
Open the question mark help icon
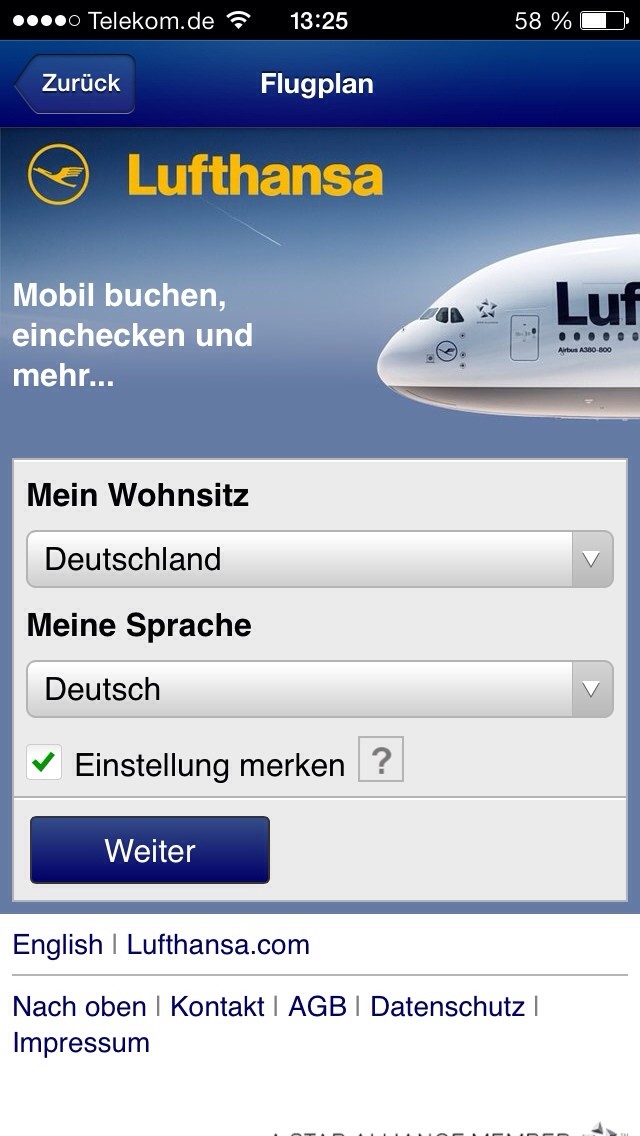click(381, 760)
